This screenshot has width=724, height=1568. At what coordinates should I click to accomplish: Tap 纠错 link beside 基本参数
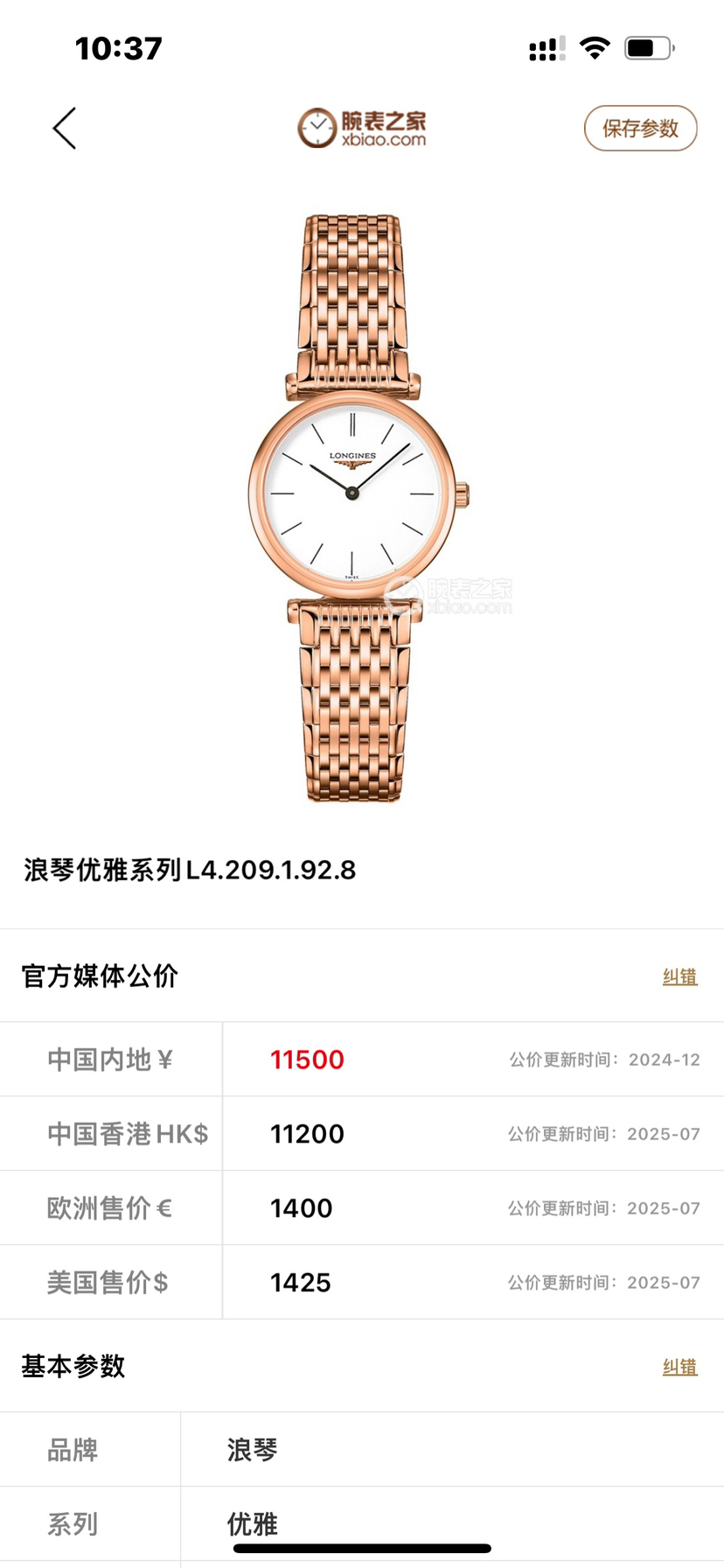[x=679, y=1367]
